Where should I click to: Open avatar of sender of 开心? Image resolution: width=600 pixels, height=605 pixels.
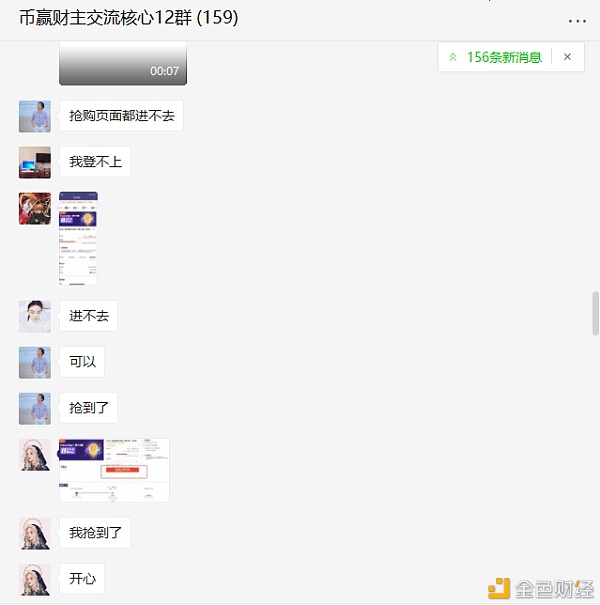35,579
